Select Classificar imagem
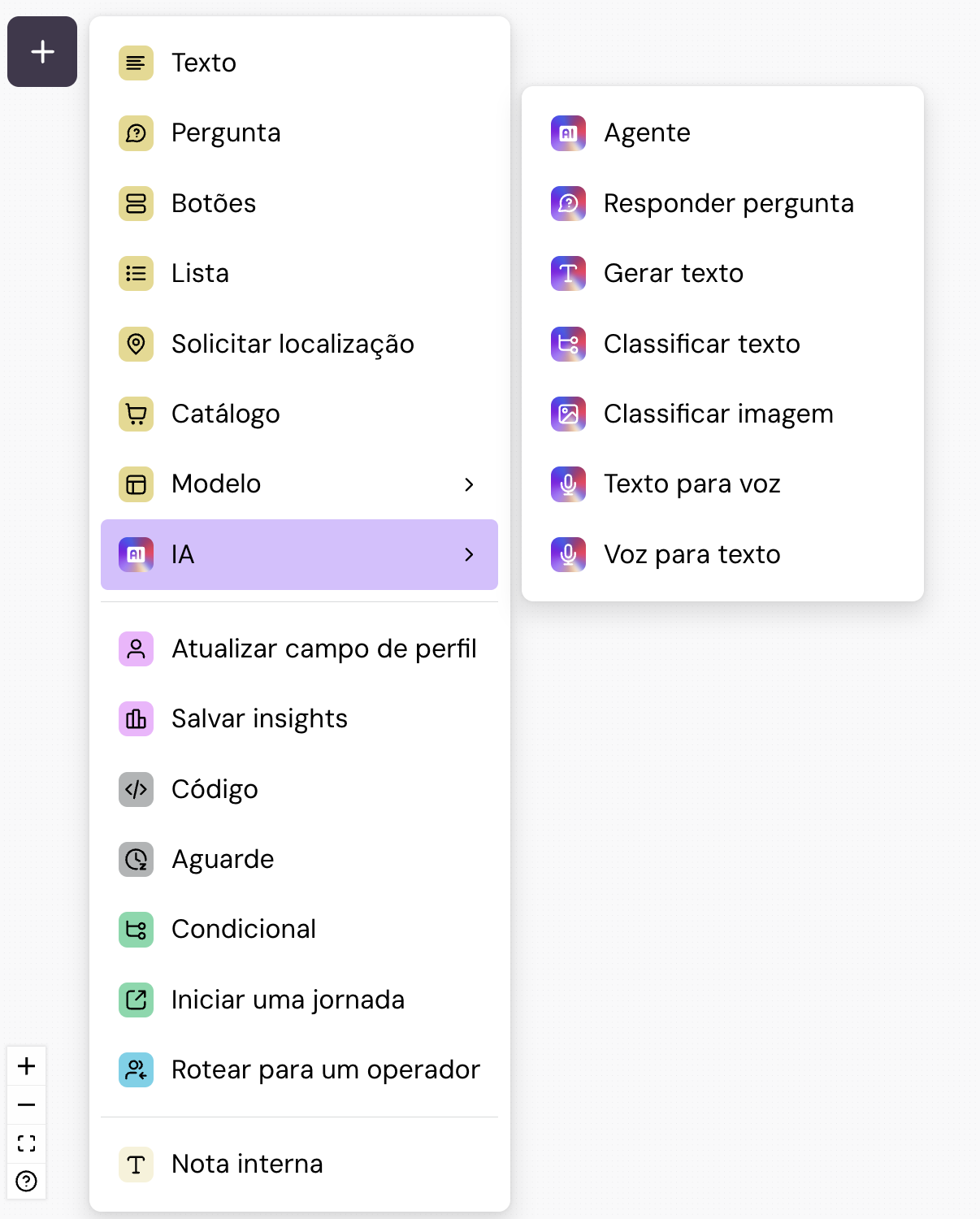Viewport: 980px width, 1219px height. coord(718,414)
